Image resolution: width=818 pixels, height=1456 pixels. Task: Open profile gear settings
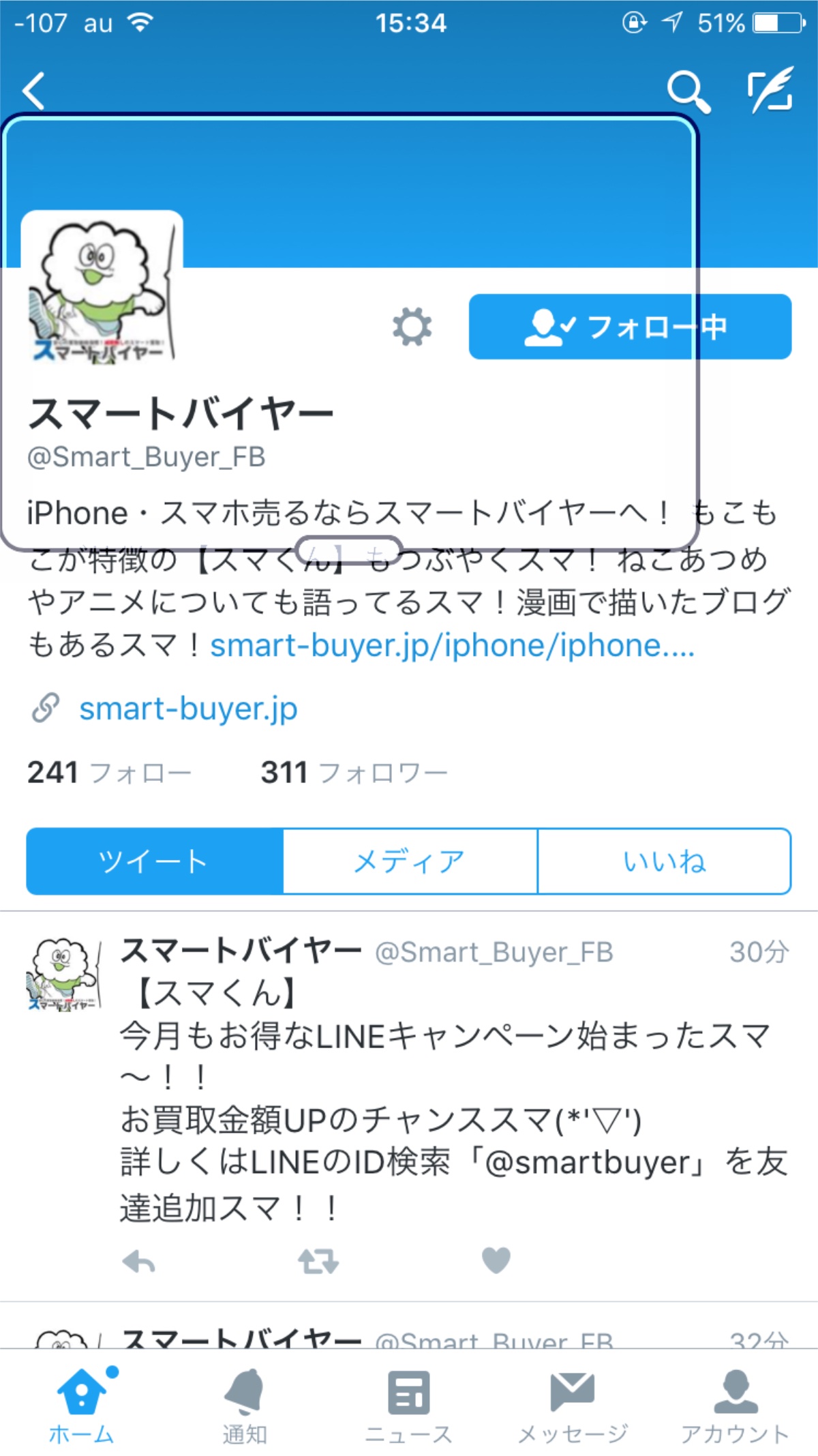click(x=412, y=327)
